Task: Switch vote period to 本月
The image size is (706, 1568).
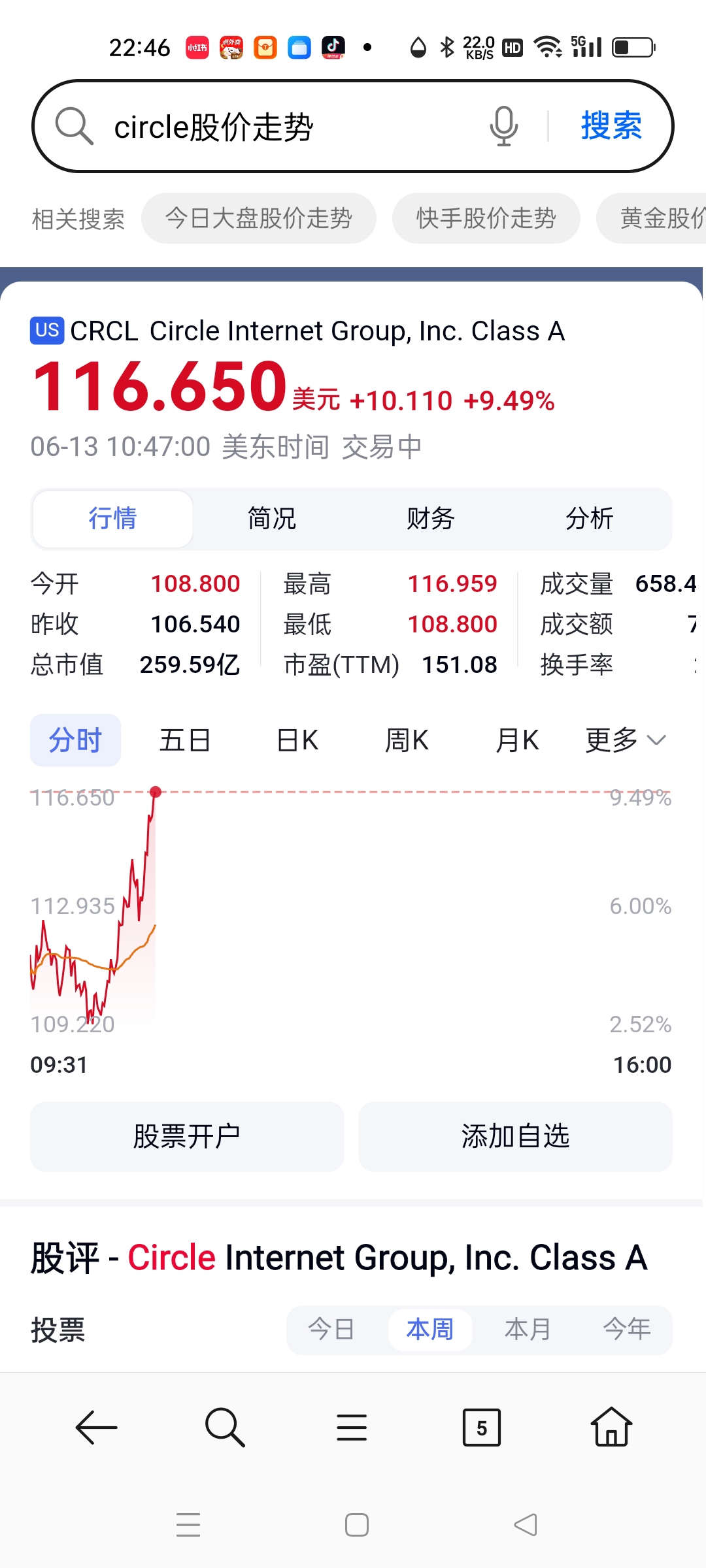Action: pyautogui.click(x=528, y=1330)
